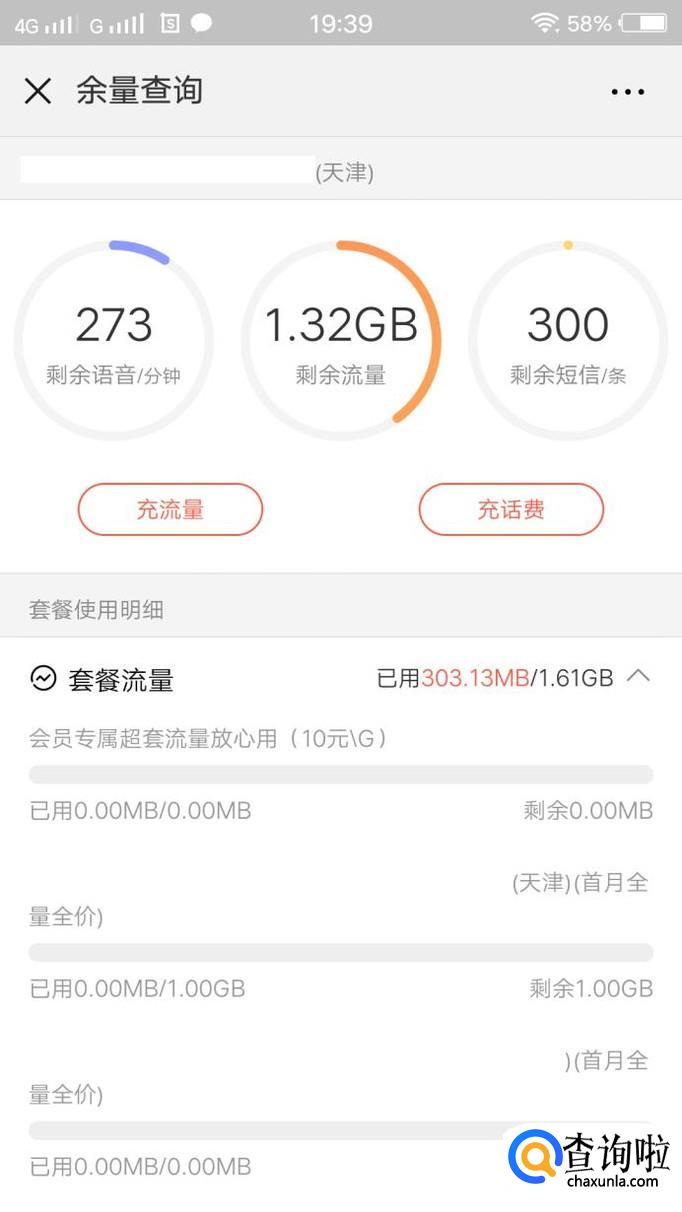Screen dimensions: 682x1212
Task: Tap the 充话费 button
Action: [511, 510]
